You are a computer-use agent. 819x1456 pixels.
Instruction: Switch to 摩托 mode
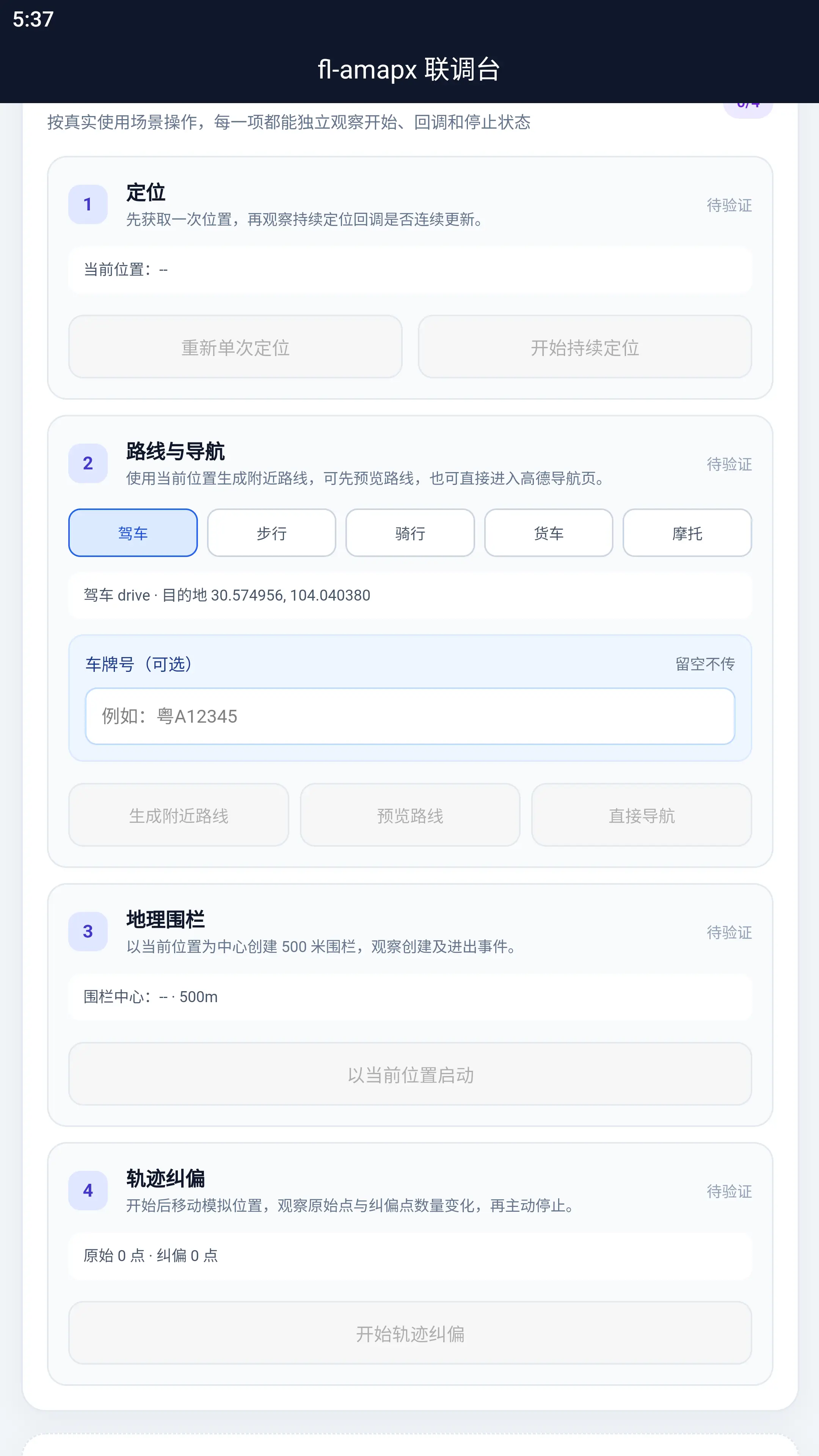click(x=687, y=532)
